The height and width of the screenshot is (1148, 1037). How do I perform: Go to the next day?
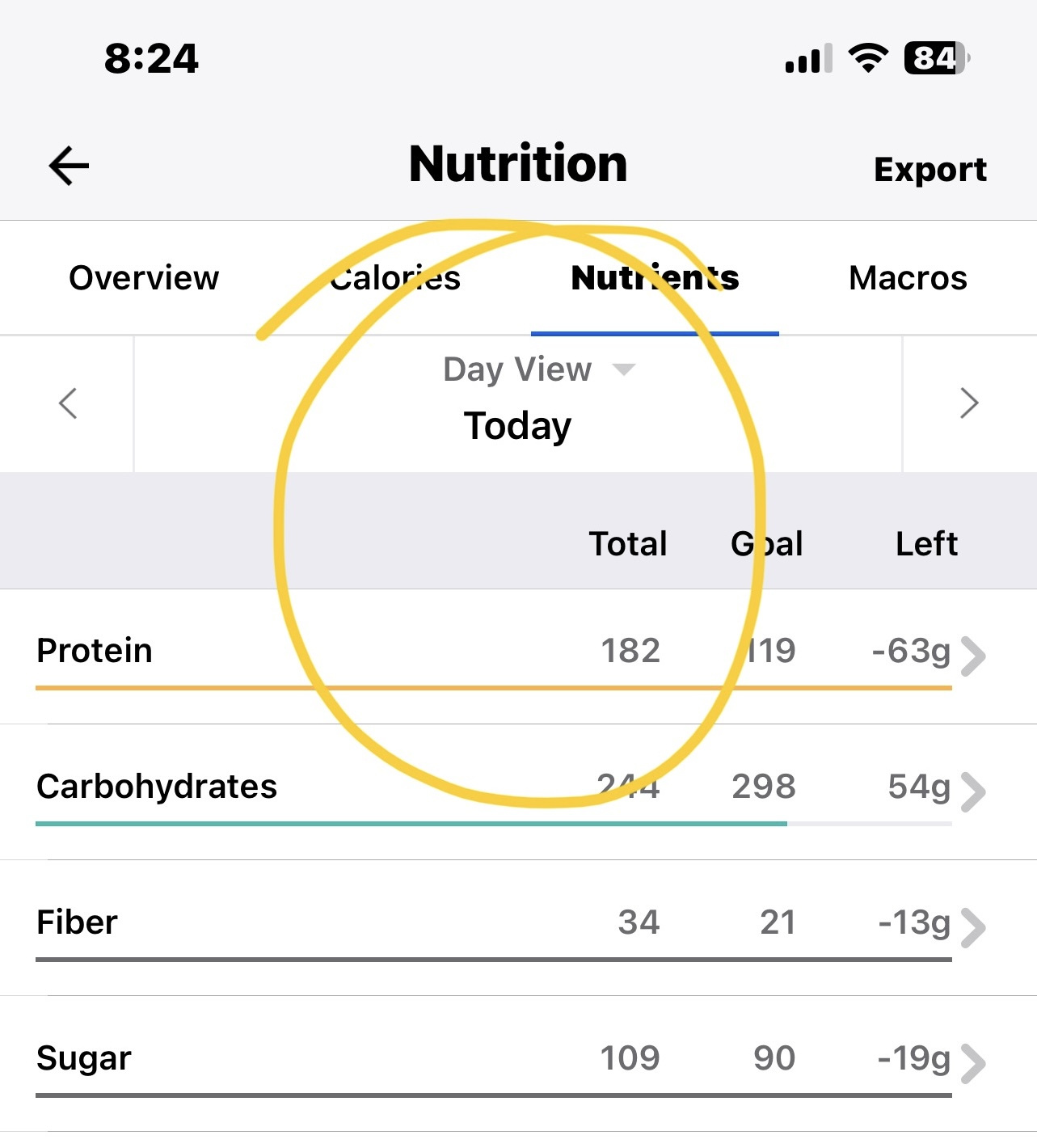(x=969, y=403)
